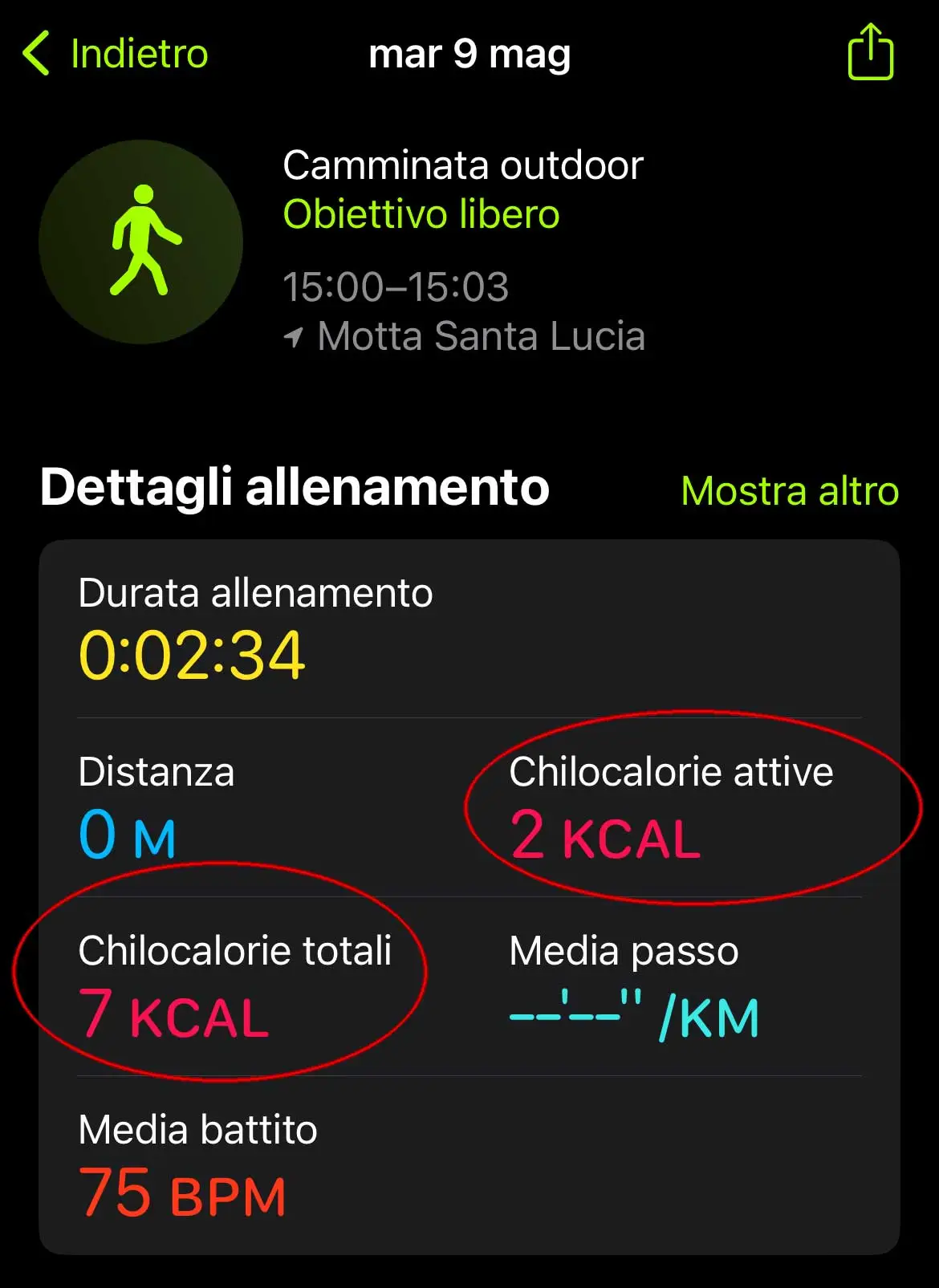Tap the Obiettivo libero label
Image resolution: width=939 pixels, height=1288 pixels.
[421, 213]
